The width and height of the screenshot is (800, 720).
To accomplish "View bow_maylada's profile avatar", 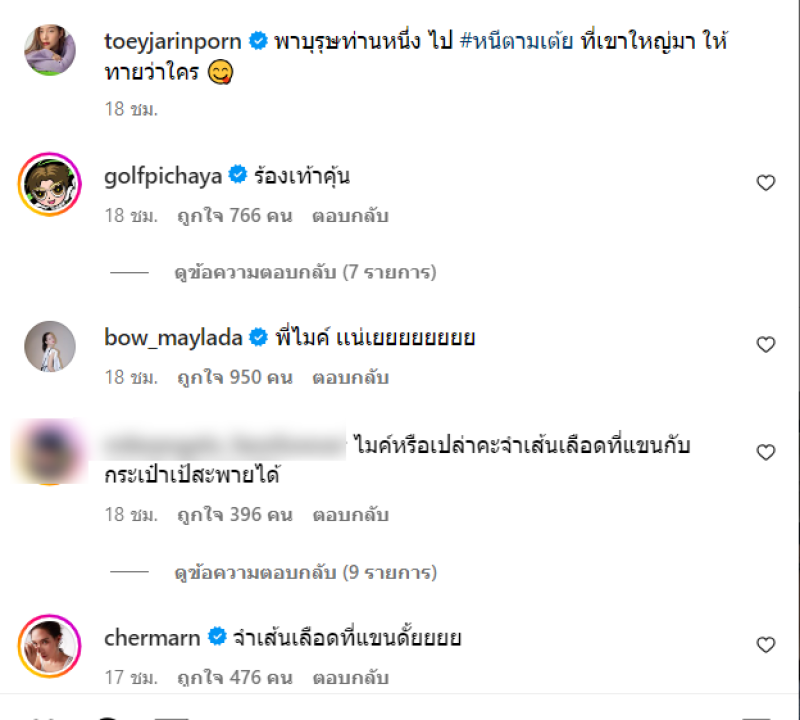I will tap(49, 347).
